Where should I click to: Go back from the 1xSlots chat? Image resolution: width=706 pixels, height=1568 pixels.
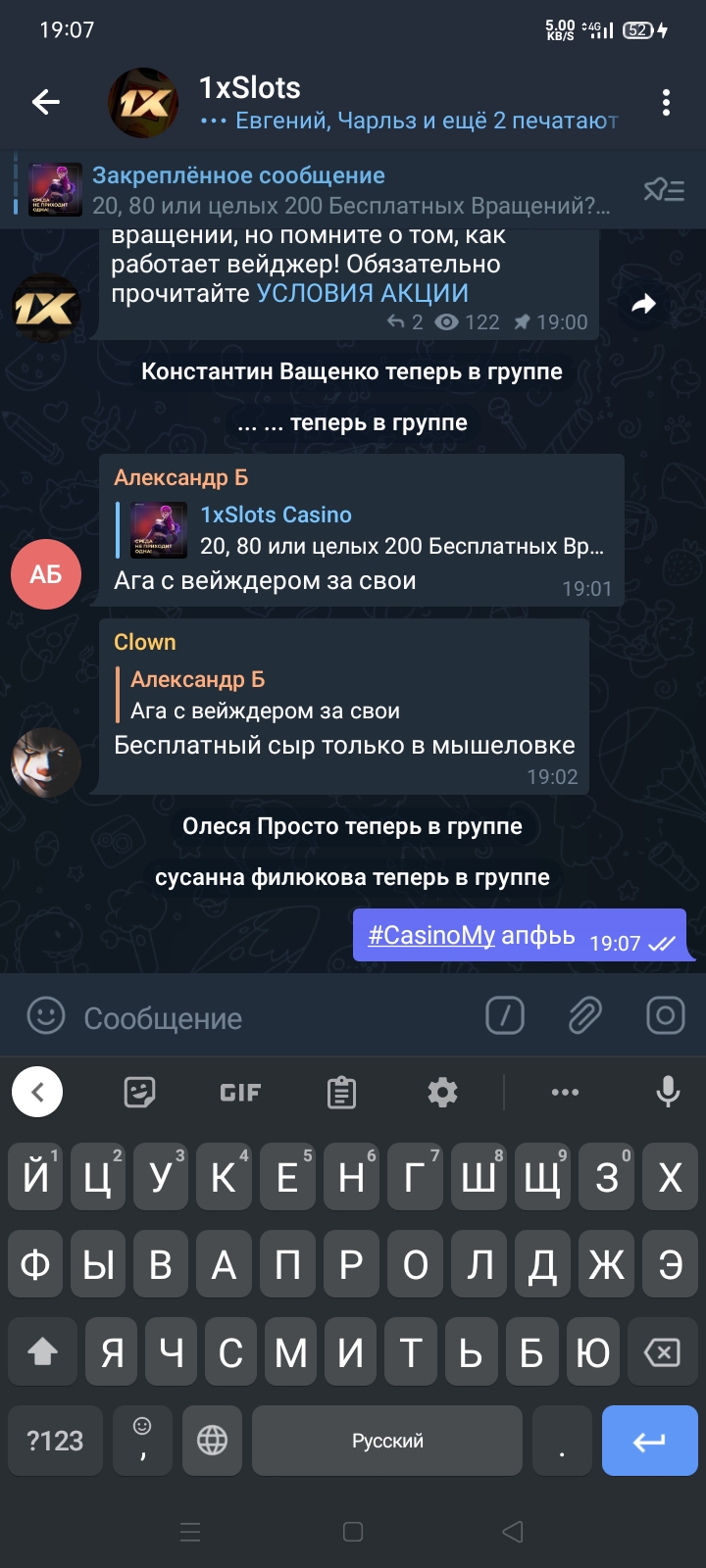(x=46, y=102)
